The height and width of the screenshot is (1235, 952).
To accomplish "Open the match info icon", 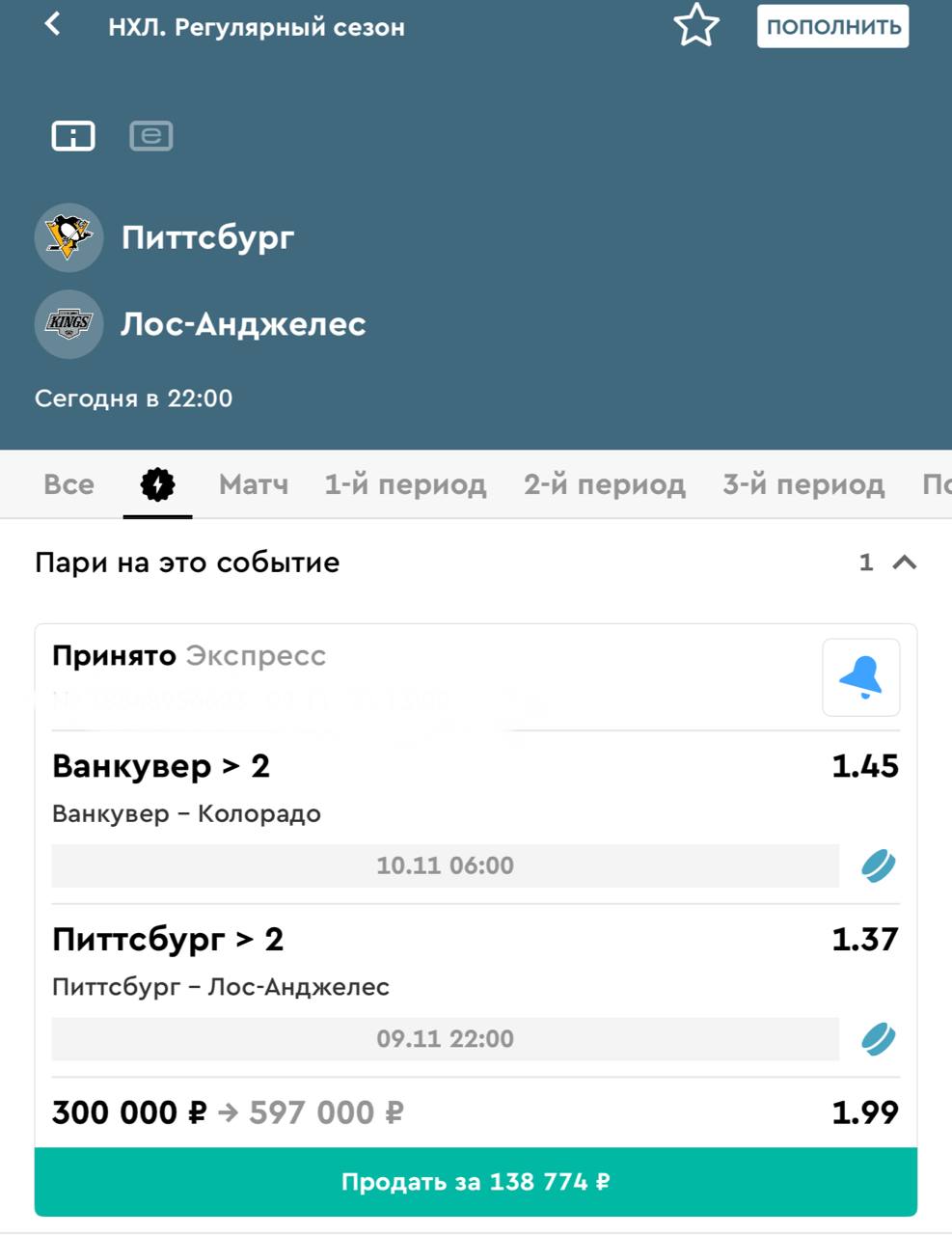I will (73, 136).
